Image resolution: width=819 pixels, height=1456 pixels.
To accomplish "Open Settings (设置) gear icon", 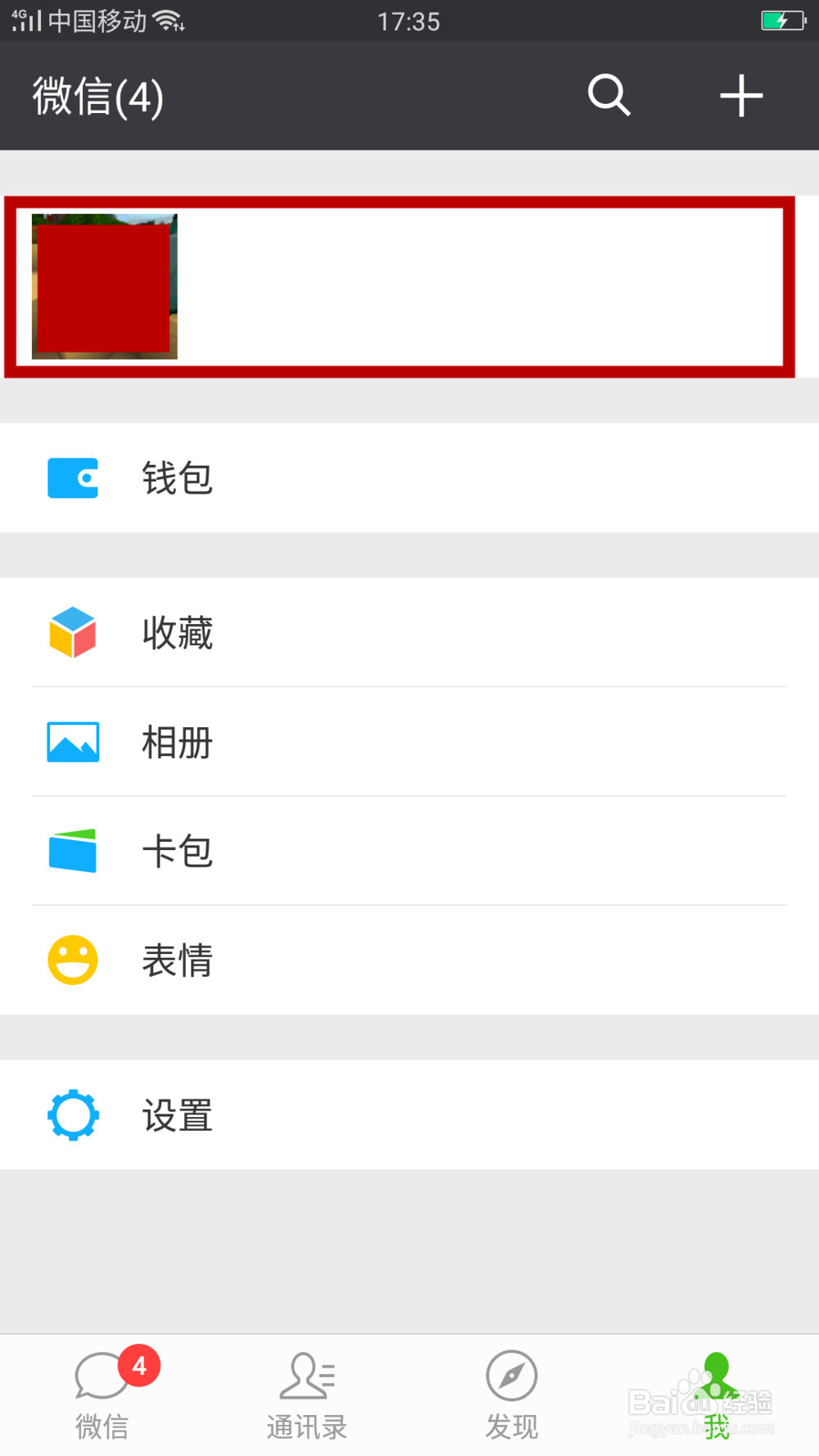I will [73, 1115].
